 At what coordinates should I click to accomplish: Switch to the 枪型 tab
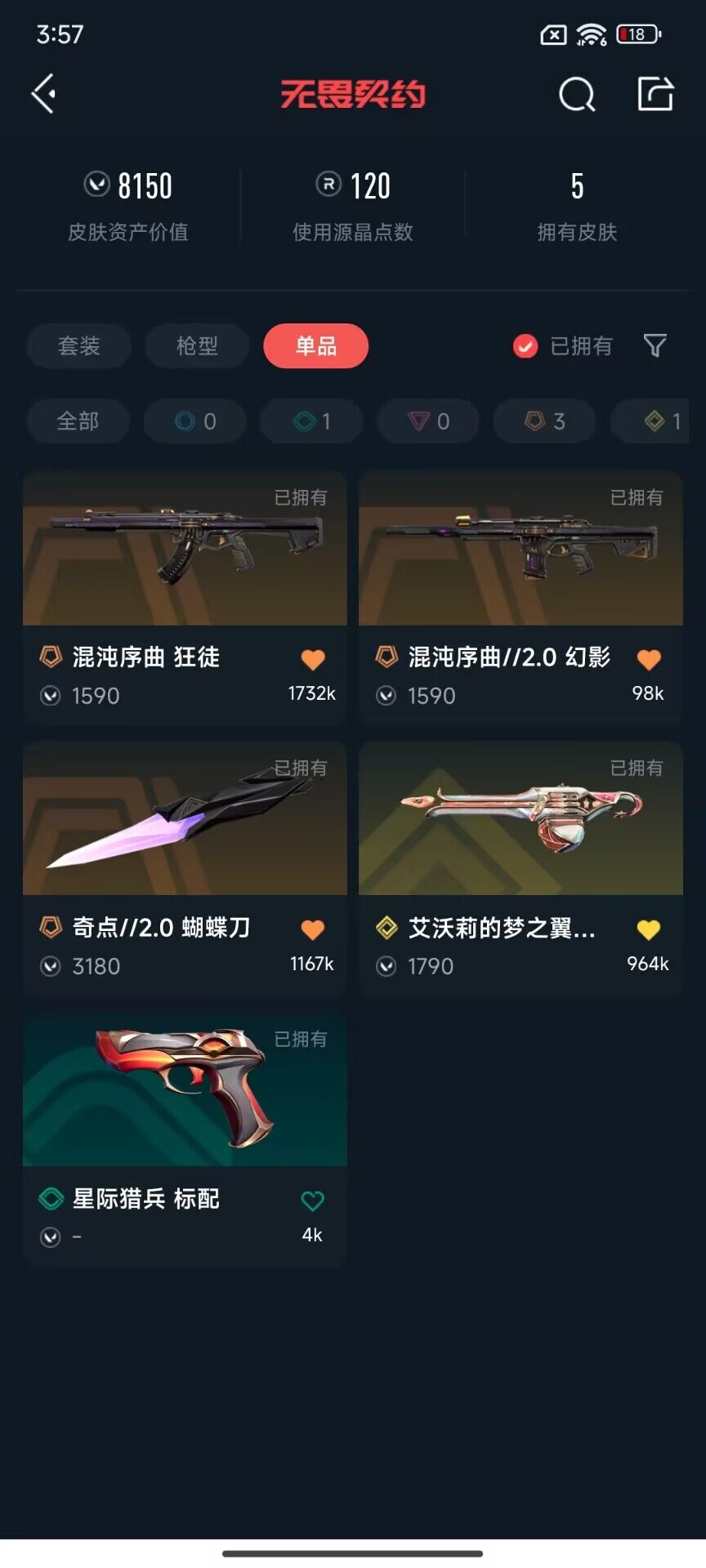pos(197,345)
